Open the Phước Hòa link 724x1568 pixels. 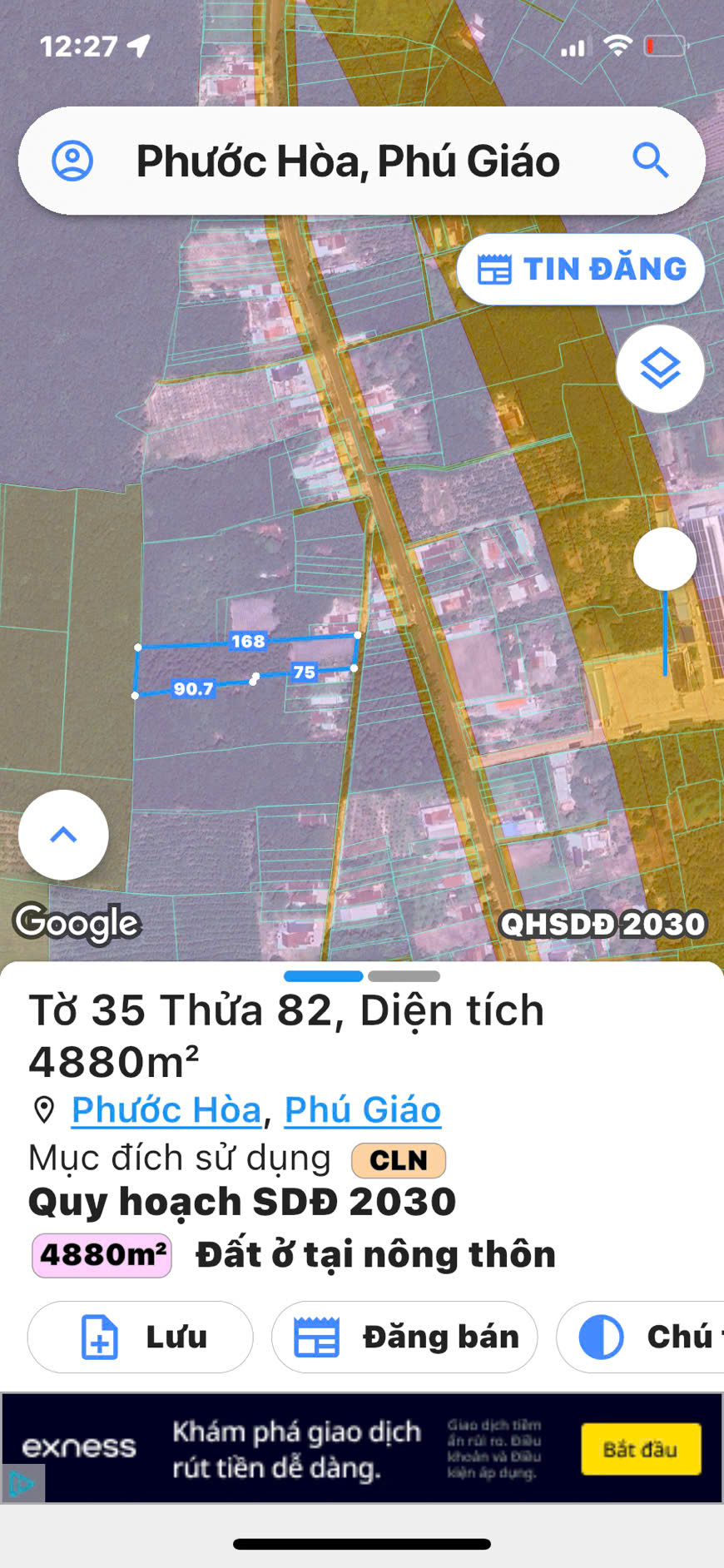pyautogui.click(x=166, y=1109)
